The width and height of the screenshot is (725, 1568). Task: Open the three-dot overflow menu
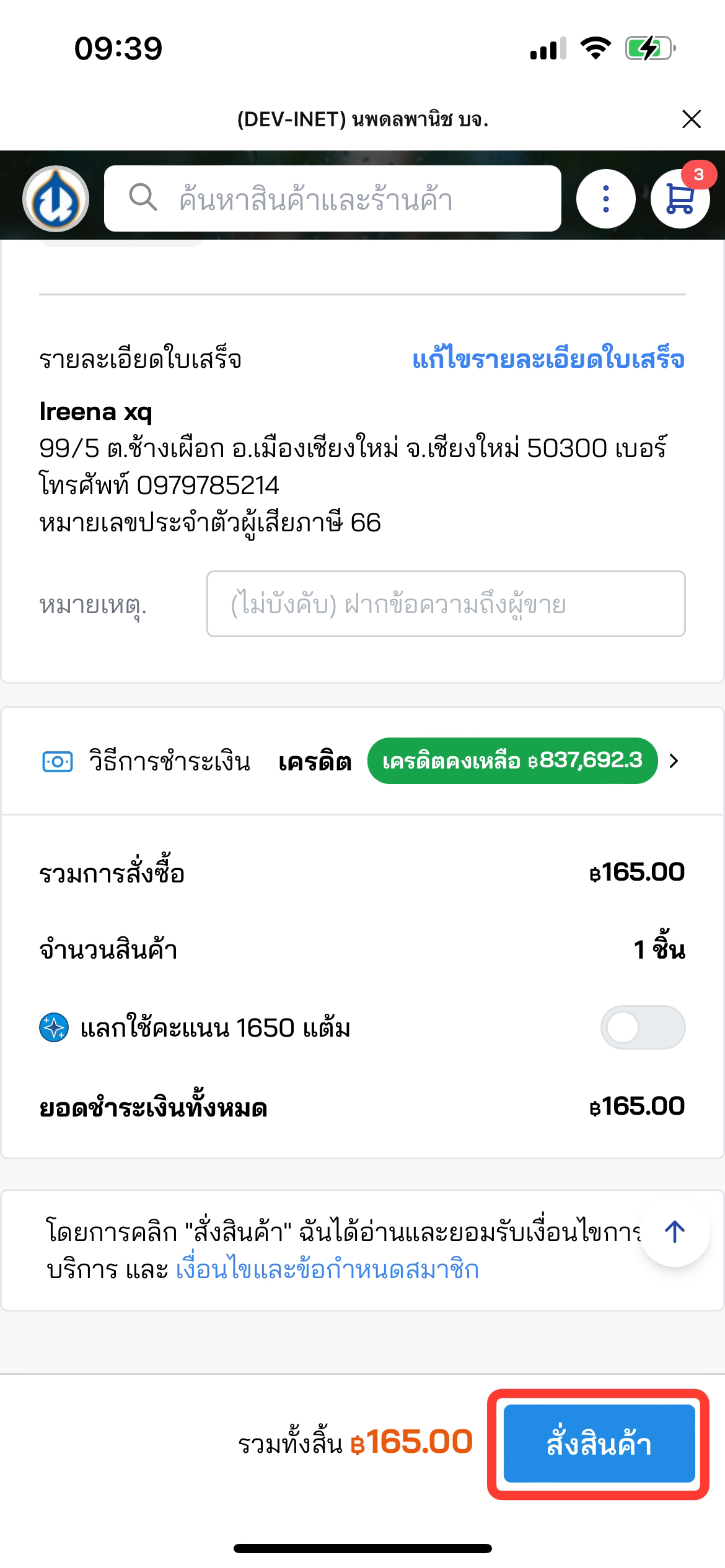pos(605,199)
